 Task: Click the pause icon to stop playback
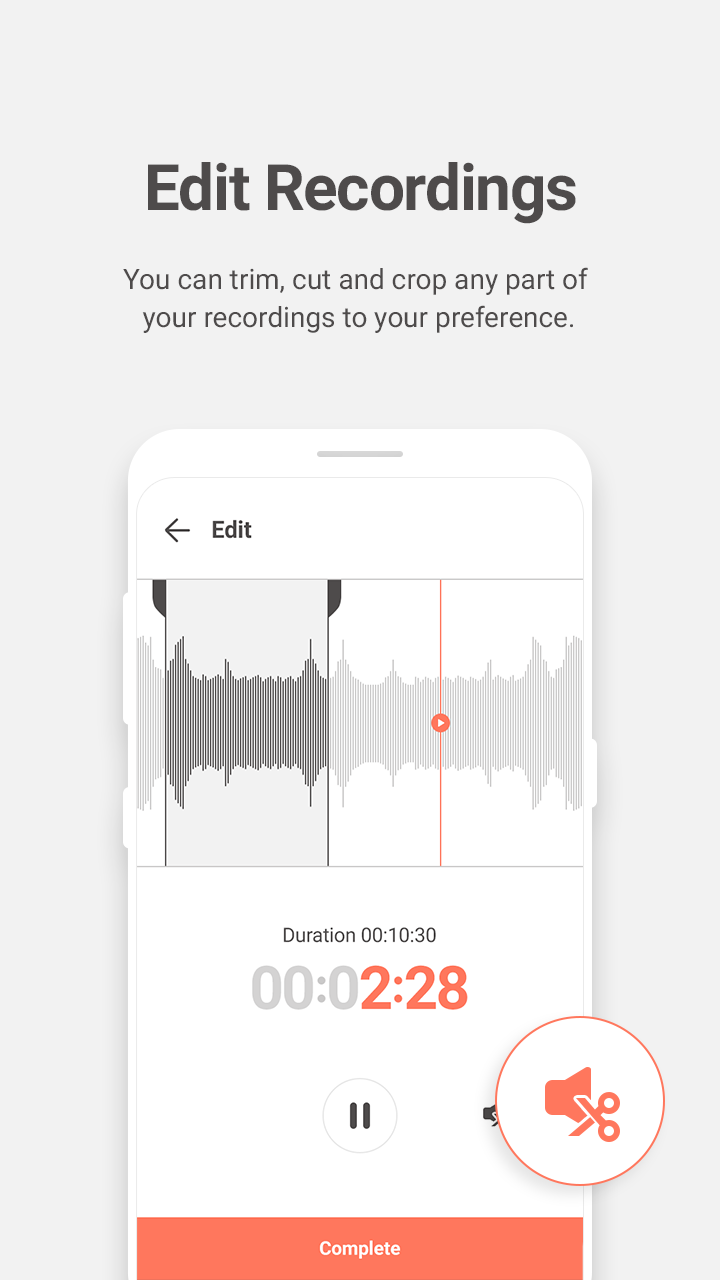pos(360,1116)
